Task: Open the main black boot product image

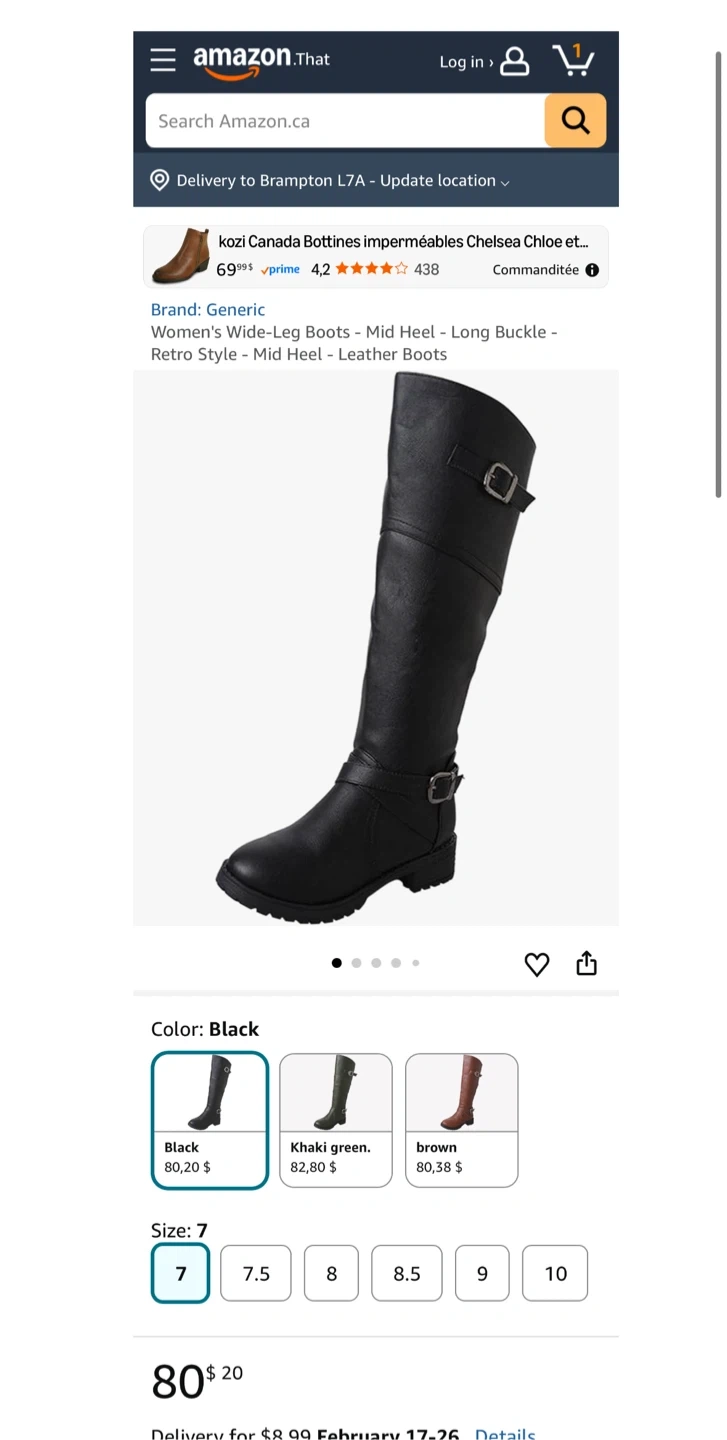Action: pos(376,648)
